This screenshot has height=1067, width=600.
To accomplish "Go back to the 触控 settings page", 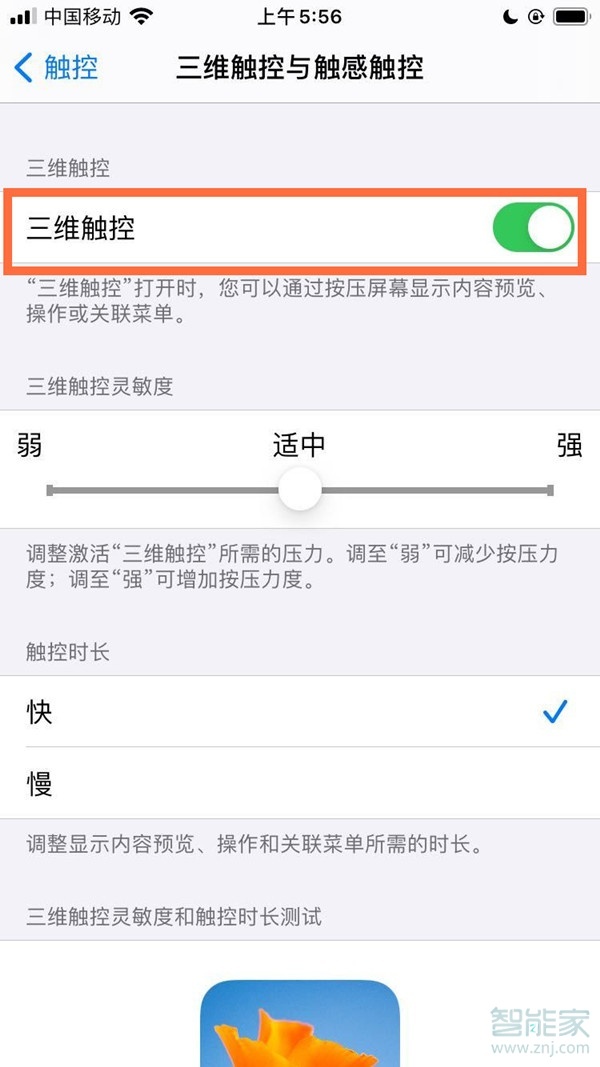I will (56, 68).
